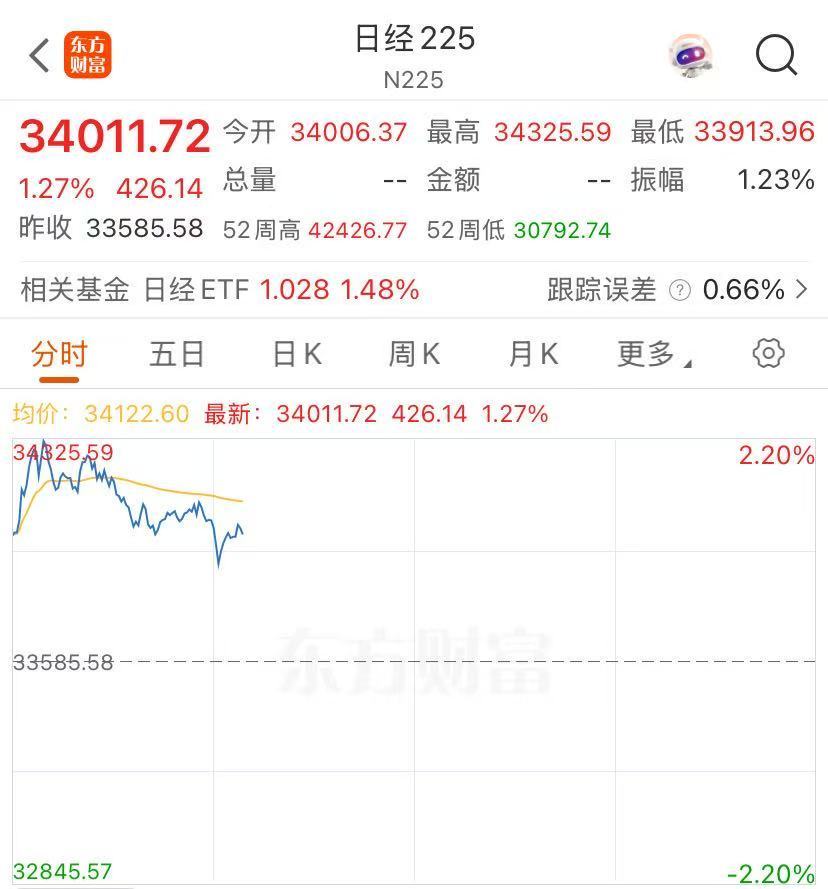Switch to the 周K chart tab

click(x=414, y=354)
